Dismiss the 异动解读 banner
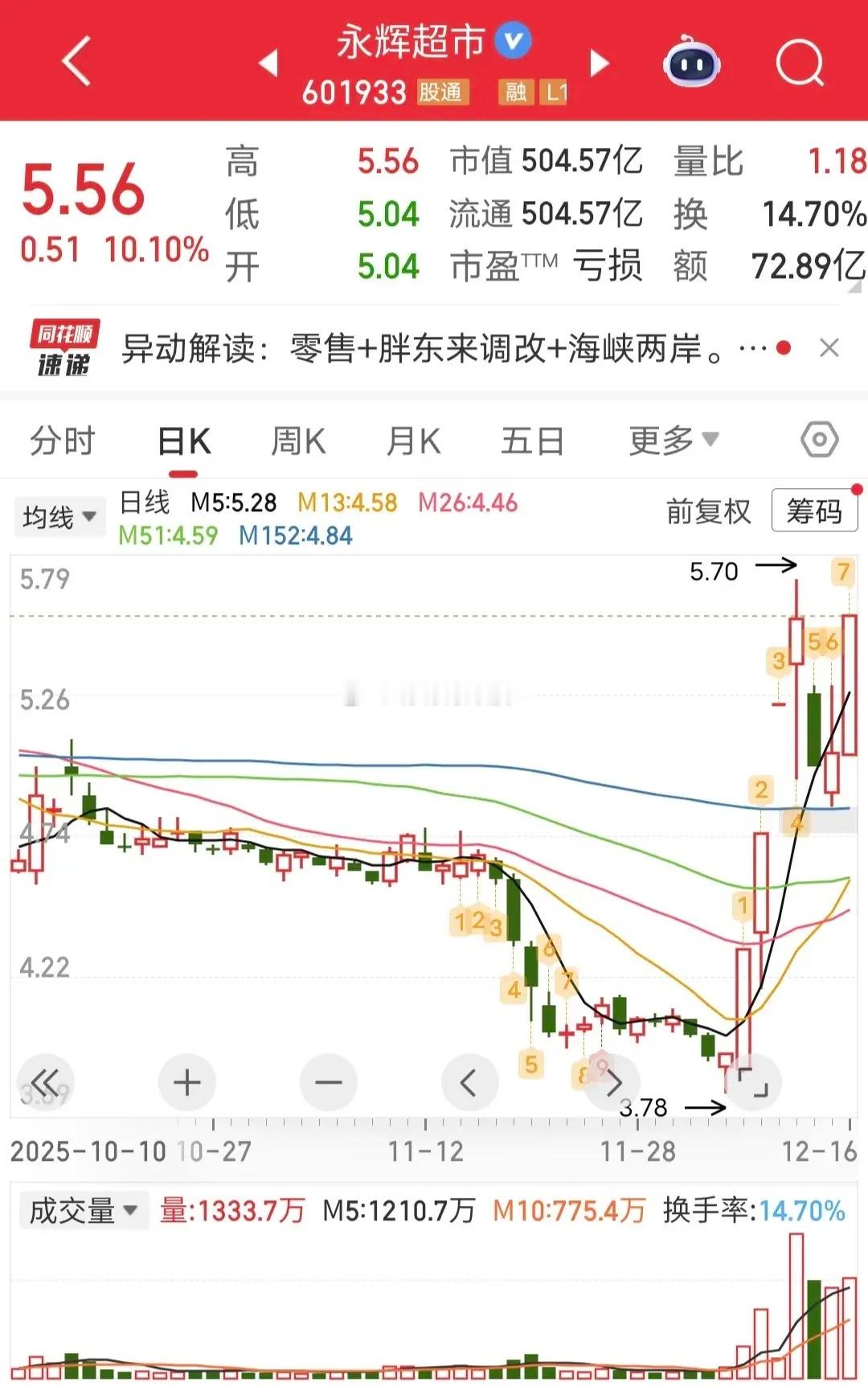 (829, 348)
